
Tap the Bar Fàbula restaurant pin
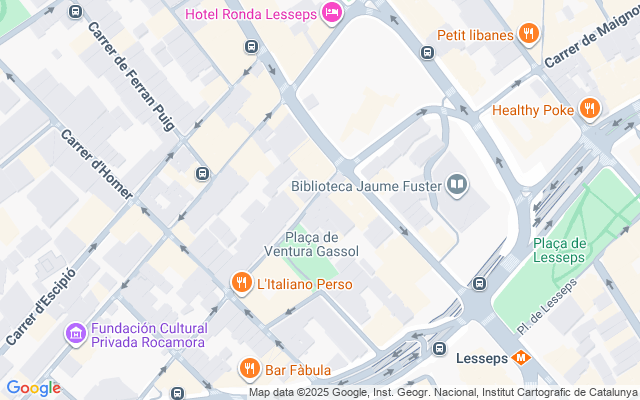[249, 369]
